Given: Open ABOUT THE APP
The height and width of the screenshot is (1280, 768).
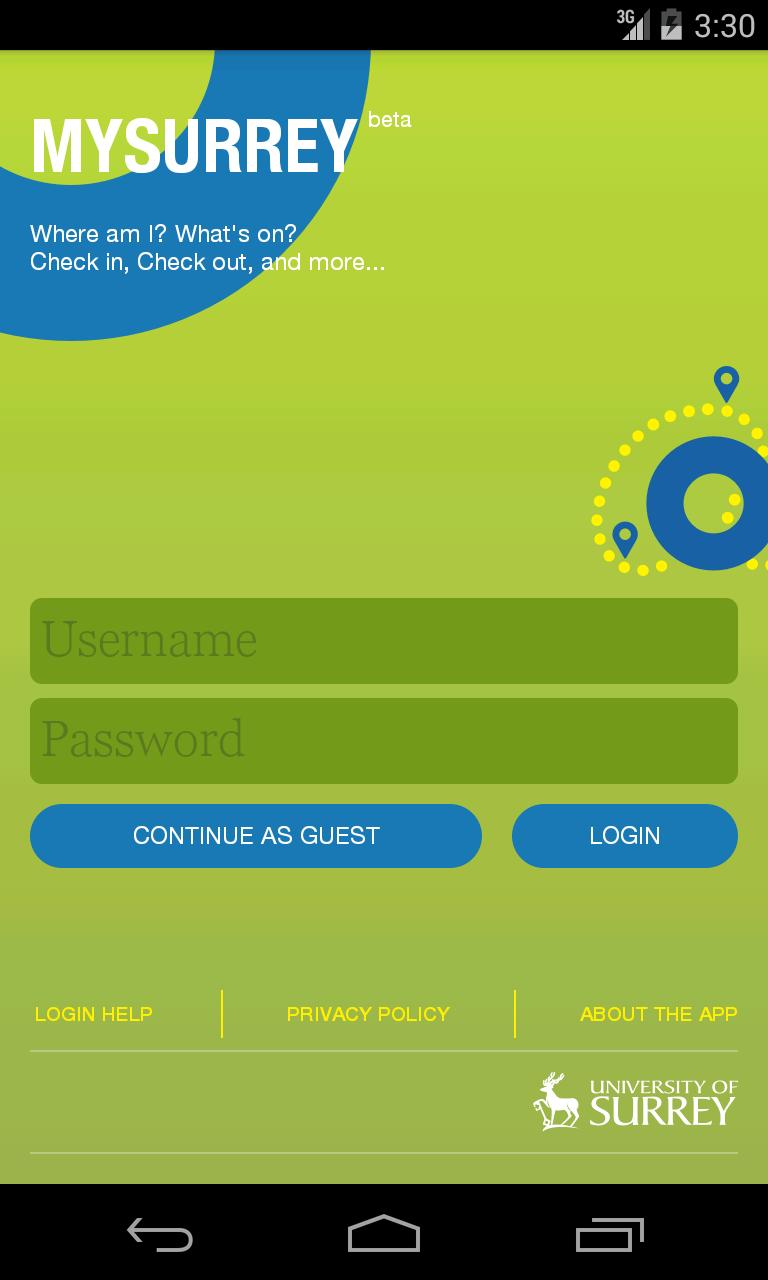Looking at the screenshot, I should coord(658,1013).
